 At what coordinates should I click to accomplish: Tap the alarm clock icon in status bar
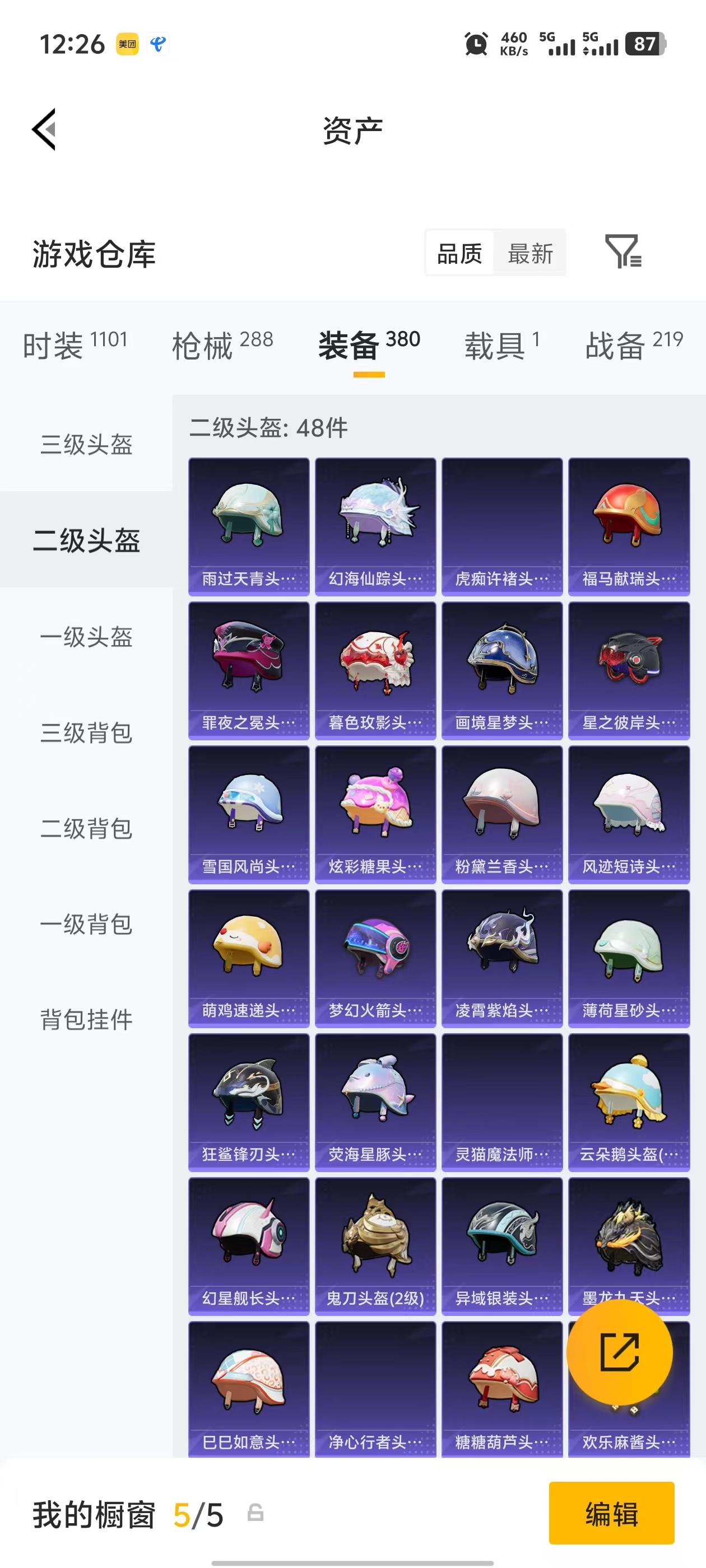pyautogui.click(x=474, y=44)
